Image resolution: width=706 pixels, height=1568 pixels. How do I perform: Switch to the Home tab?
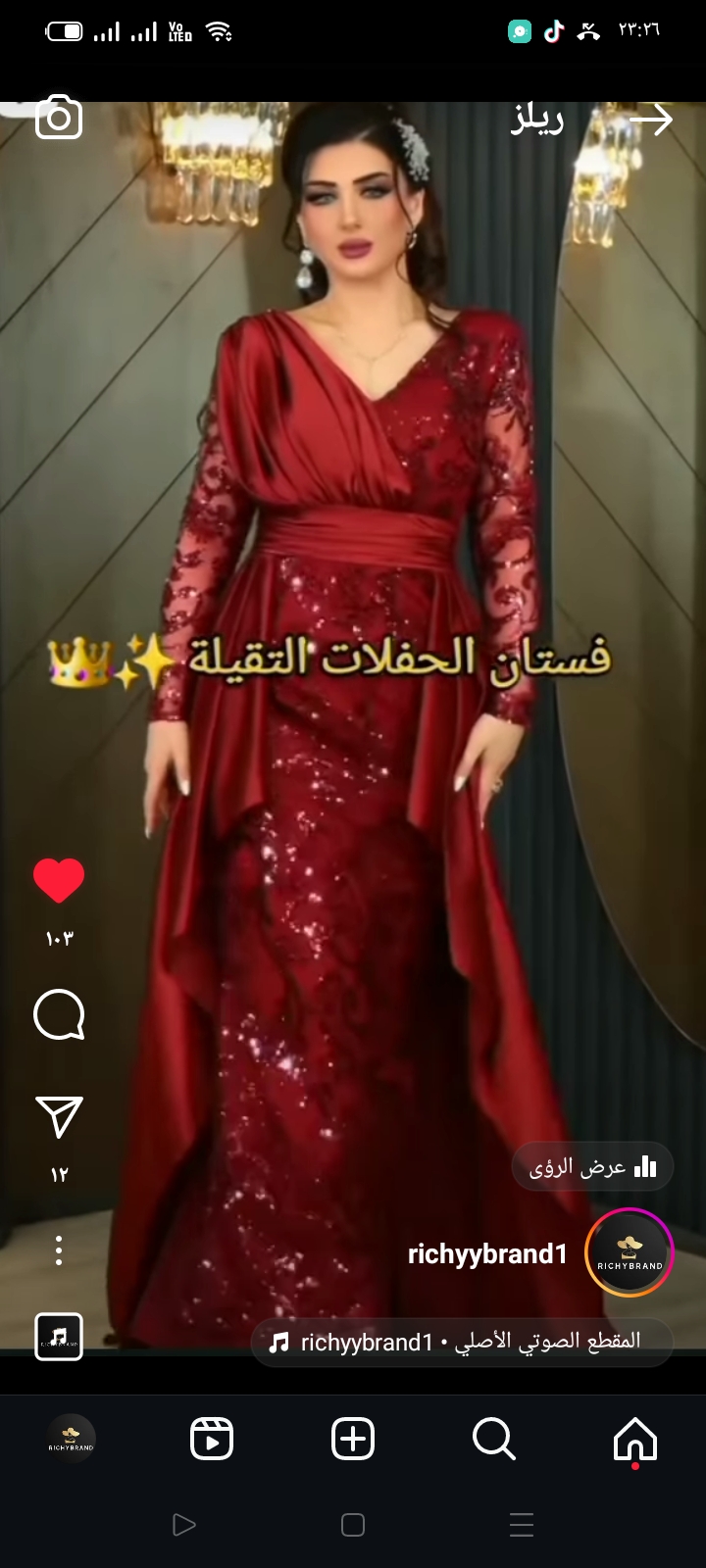coord(635,1440)
